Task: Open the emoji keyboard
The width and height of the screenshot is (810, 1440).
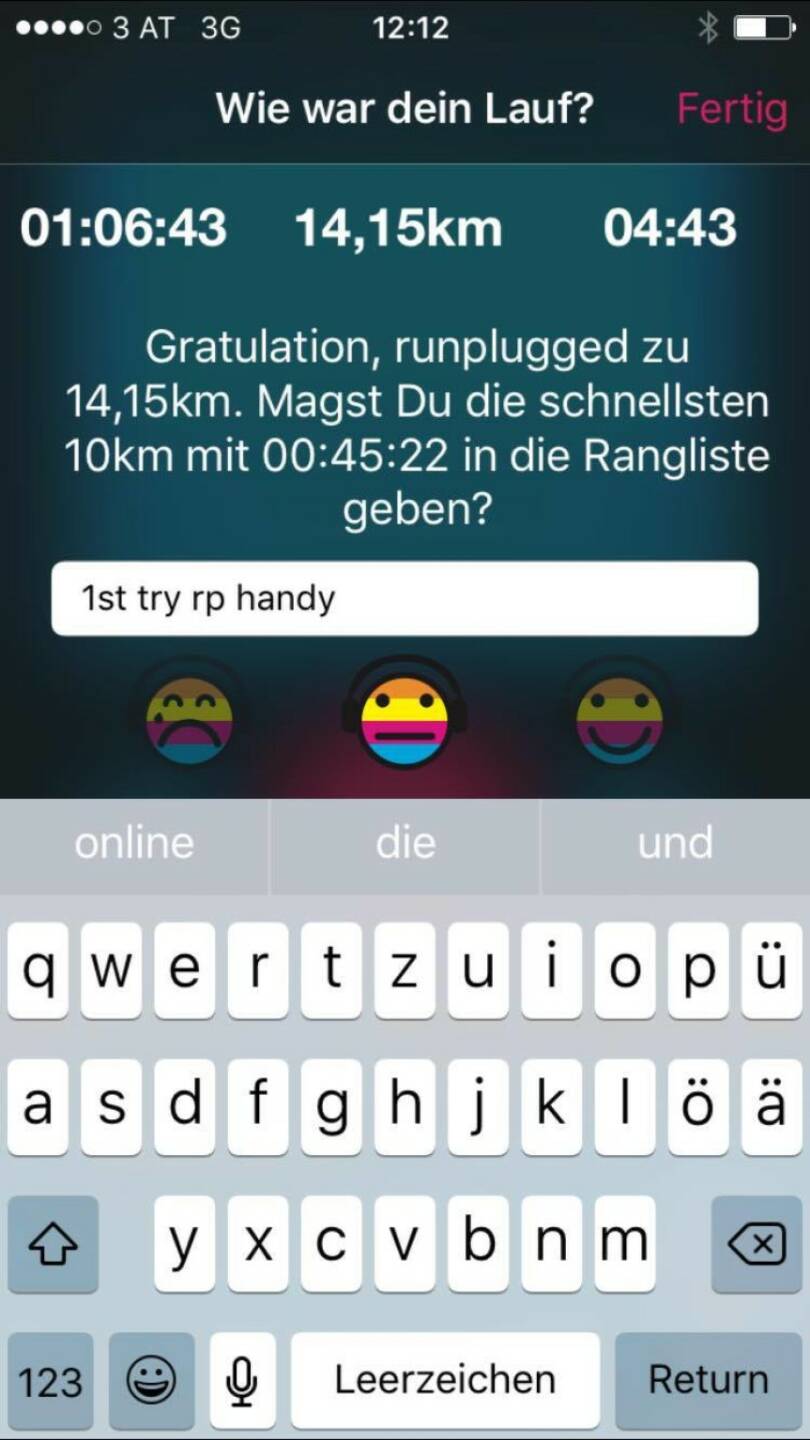Action: [x=151, y=1380]
